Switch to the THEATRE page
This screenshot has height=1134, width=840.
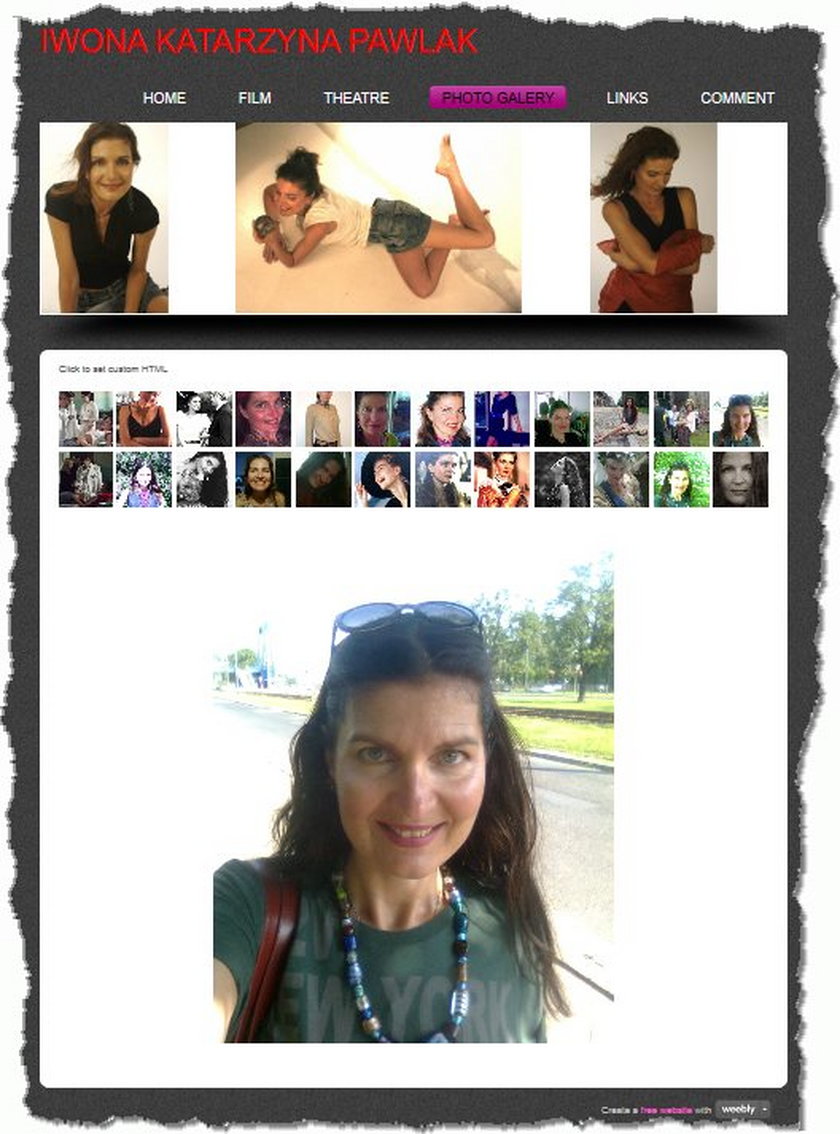pyautogui.click(x=356, y=98)
